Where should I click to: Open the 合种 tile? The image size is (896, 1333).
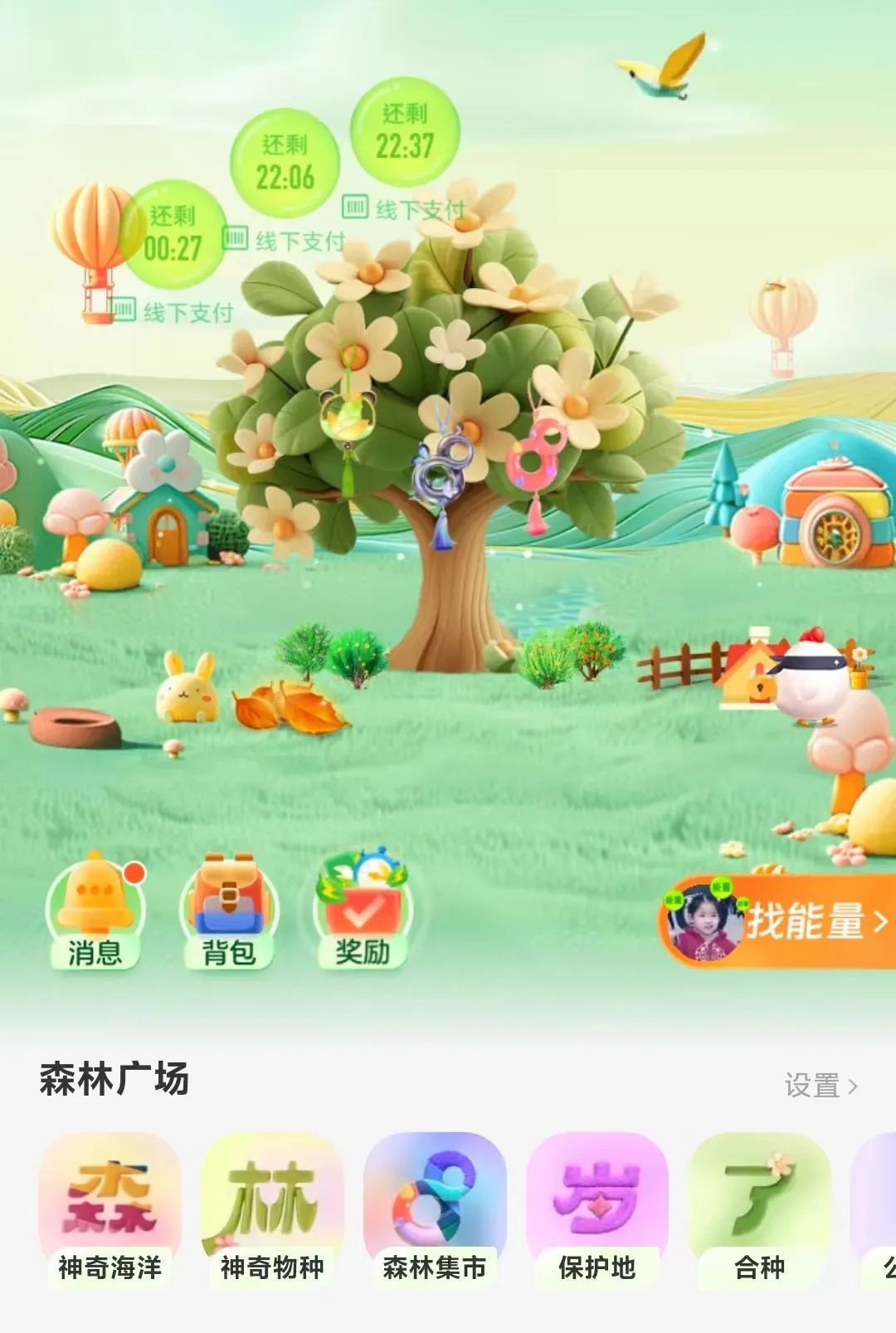pyautogui.click(x=760, y=1211)
